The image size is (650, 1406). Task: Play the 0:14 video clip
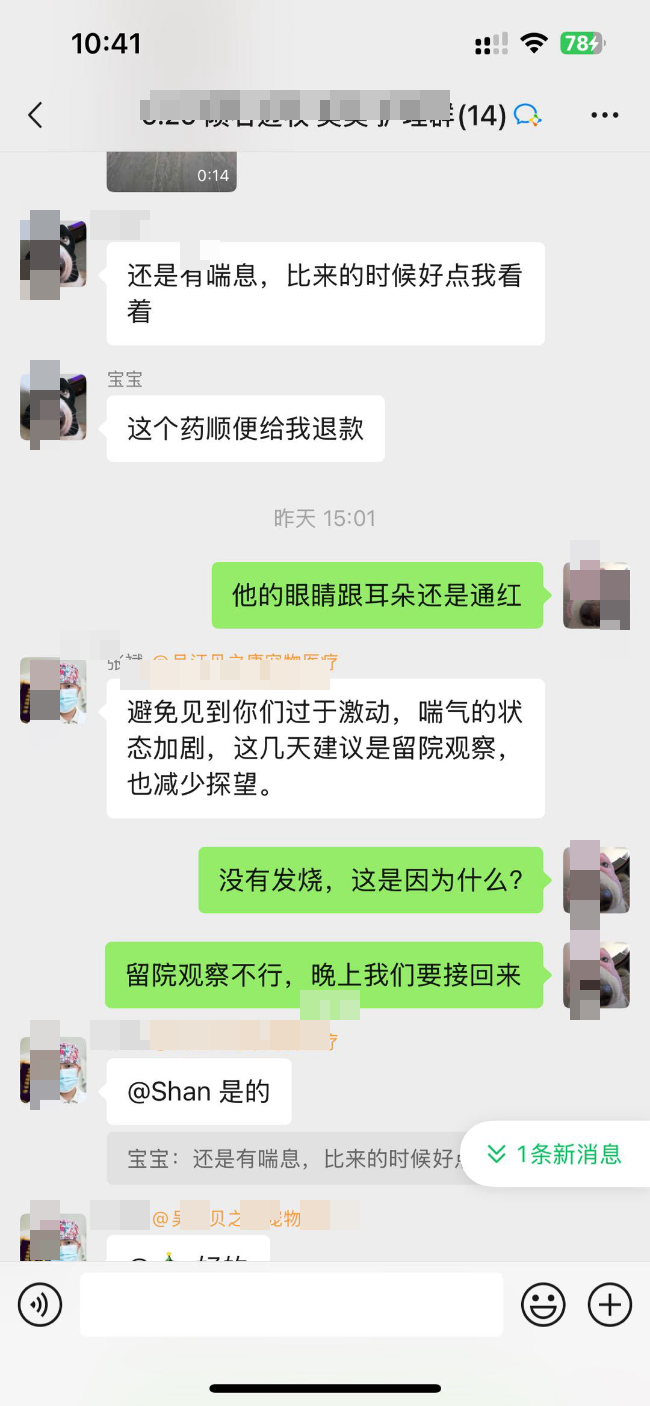171,170
